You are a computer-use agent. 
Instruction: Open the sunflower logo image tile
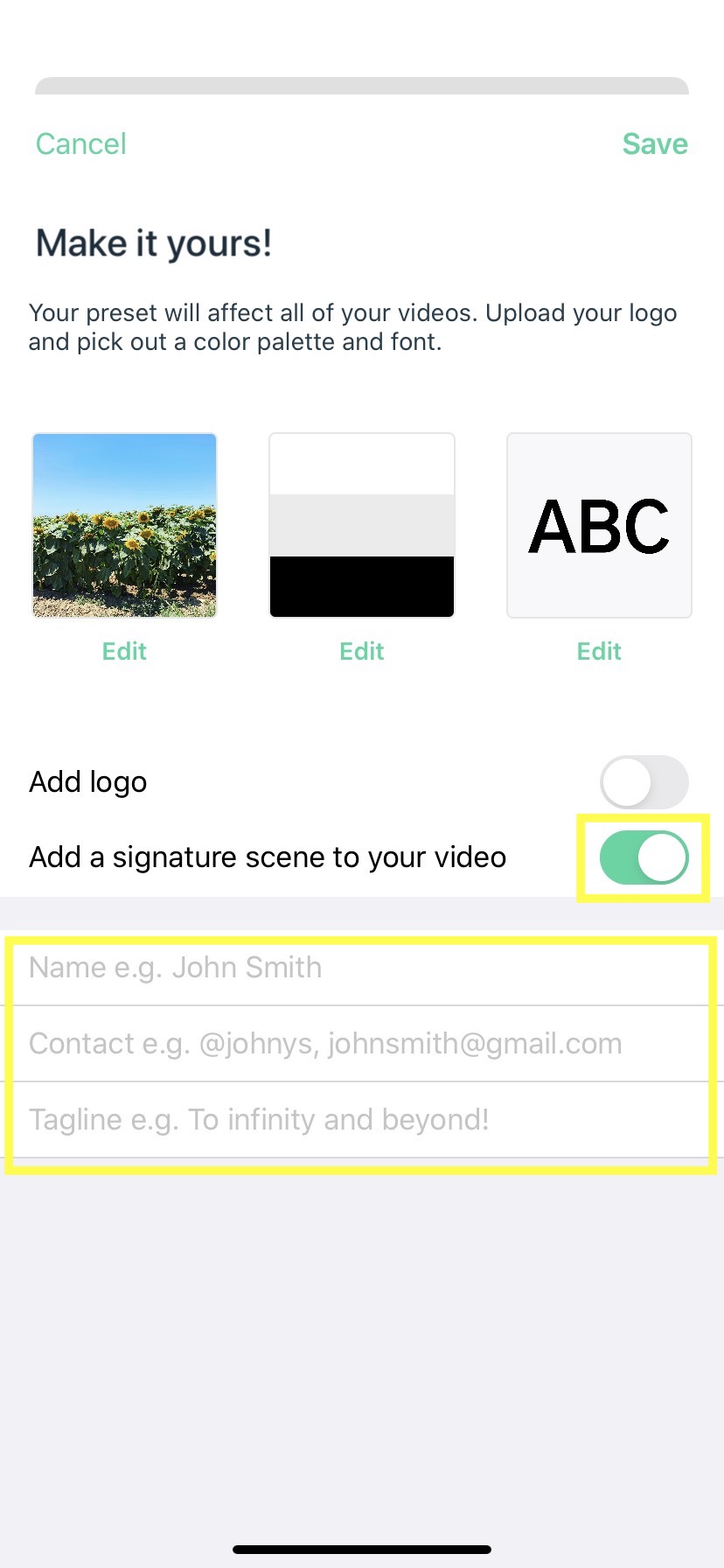click(x=124, y=525)
